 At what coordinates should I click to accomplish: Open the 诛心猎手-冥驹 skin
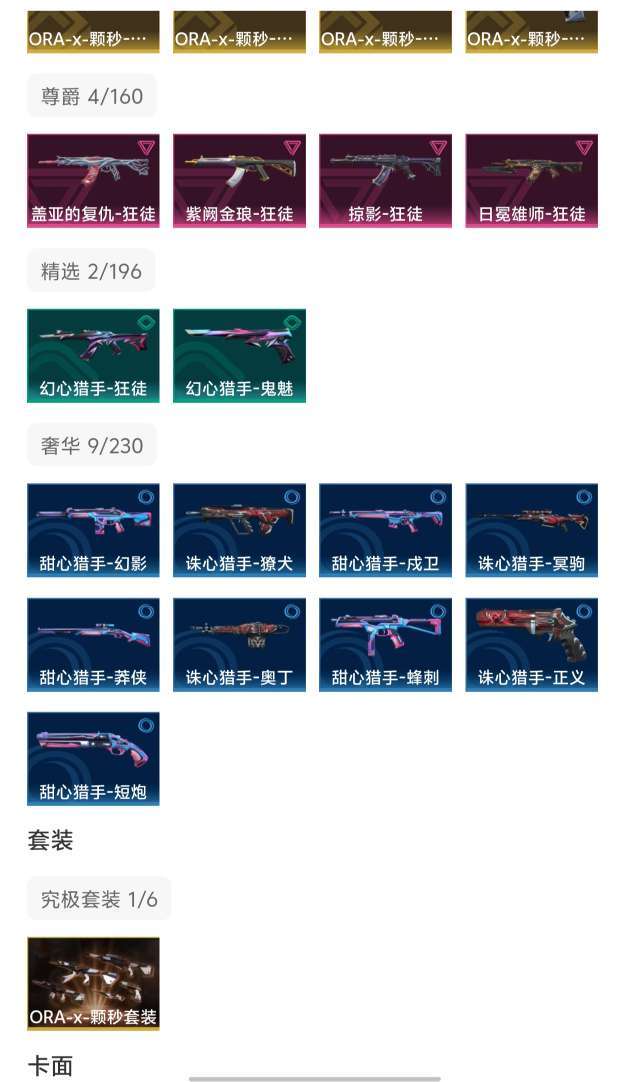(x=532, y=530)
